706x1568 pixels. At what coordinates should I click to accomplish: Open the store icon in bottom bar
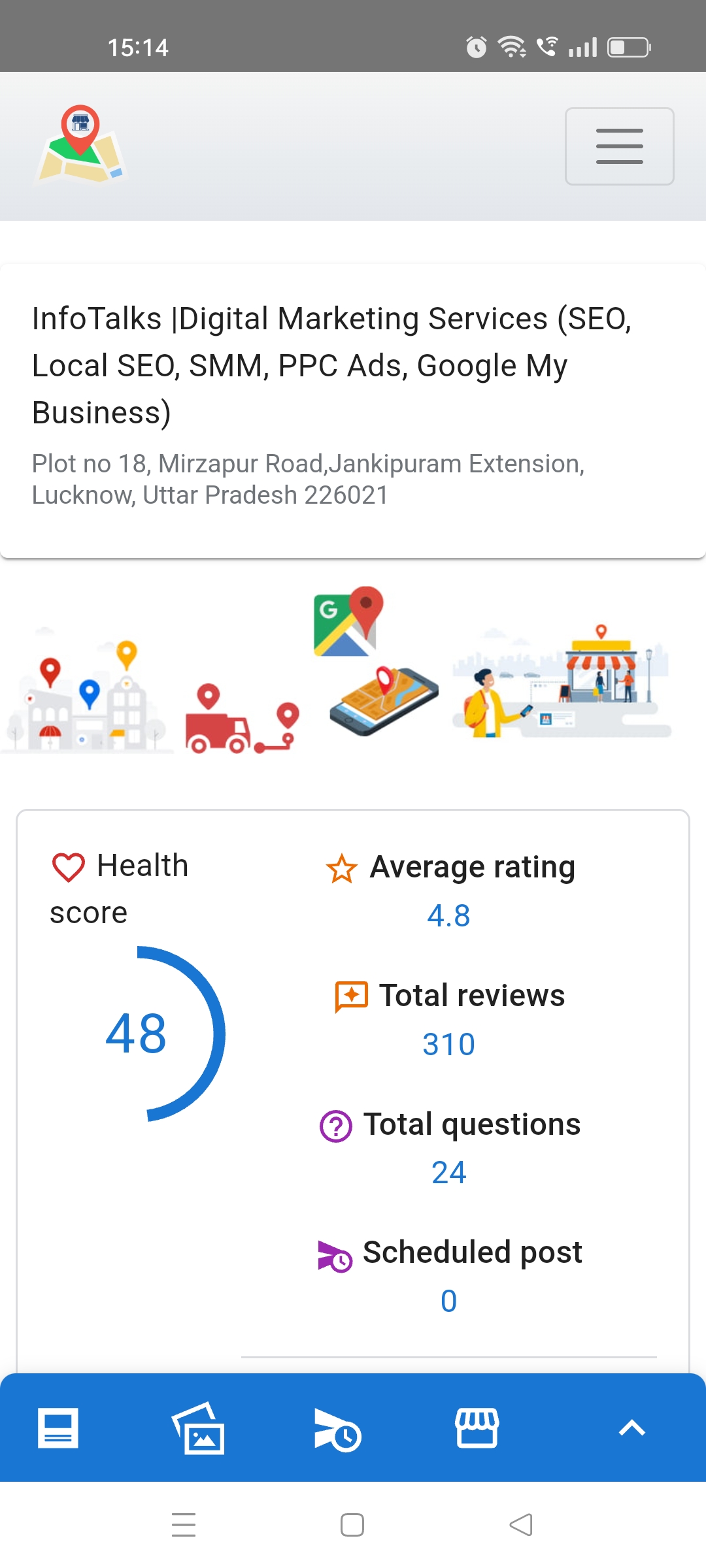click(477, 1428)
